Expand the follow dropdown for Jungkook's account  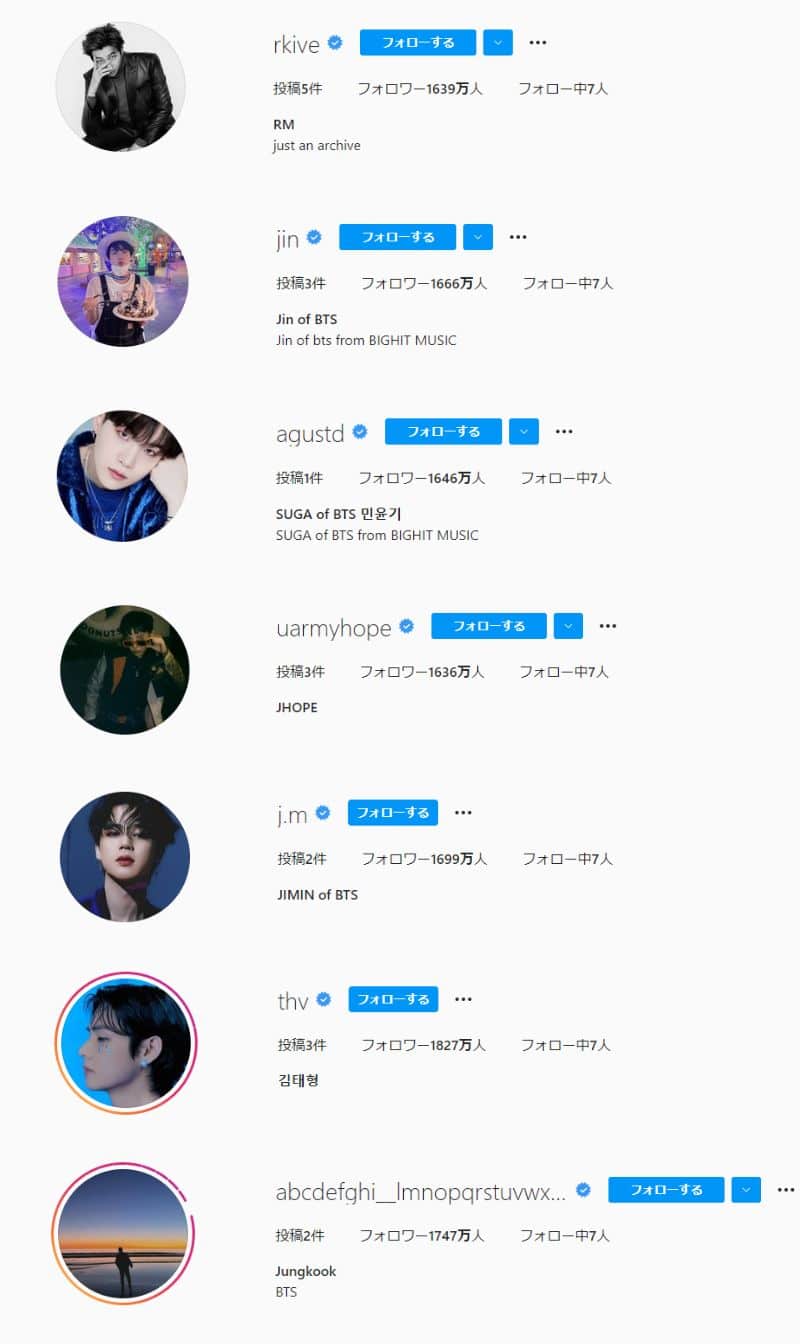(x=746, y=1190)
